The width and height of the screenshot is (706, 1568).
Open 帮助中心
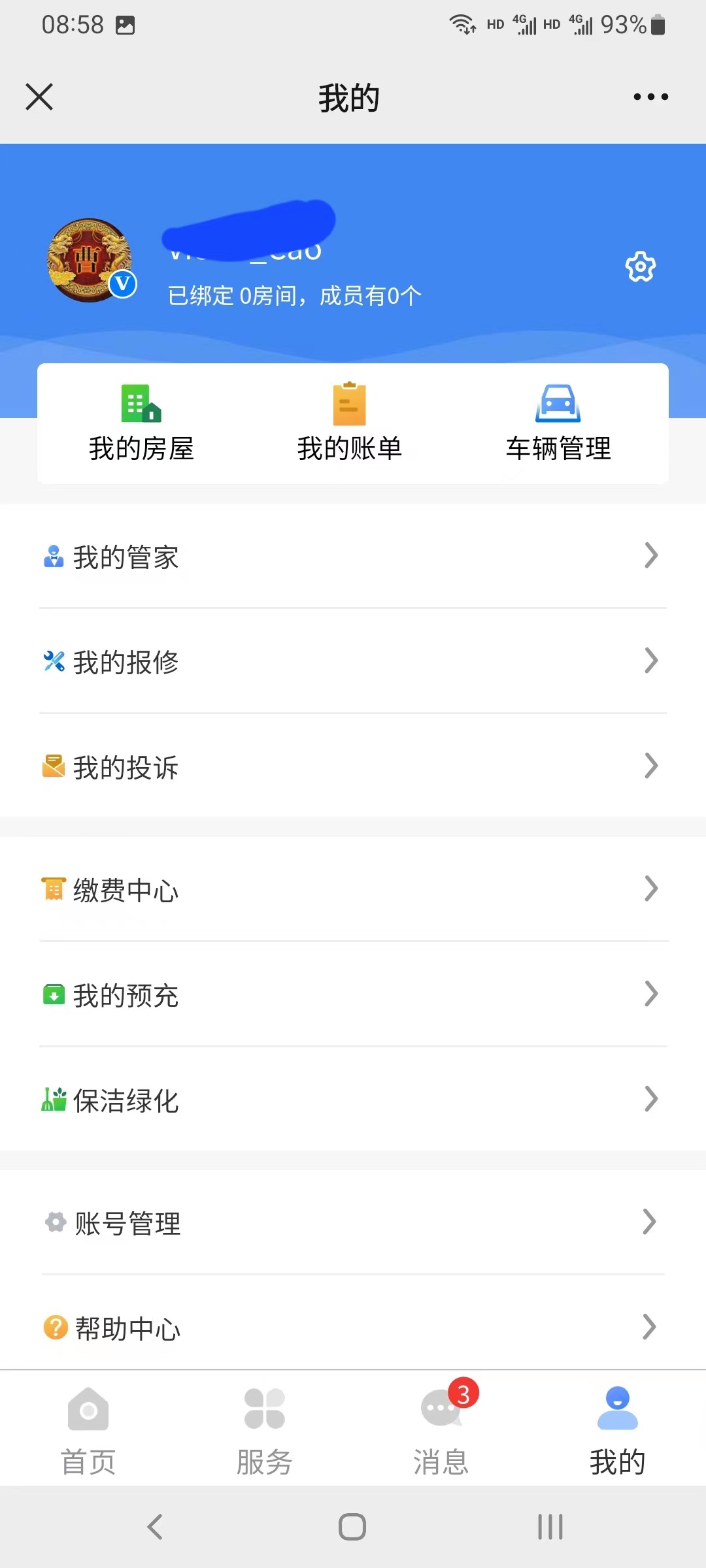click(353, 1327)
